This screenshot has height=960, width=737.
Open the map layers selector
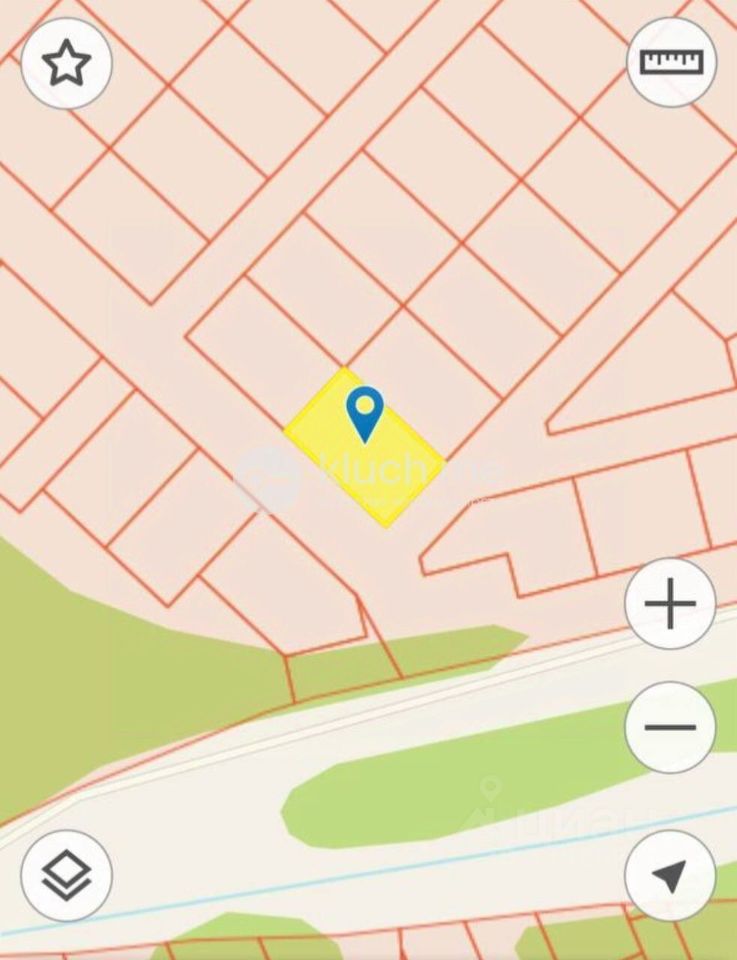(x=66, y=876)
